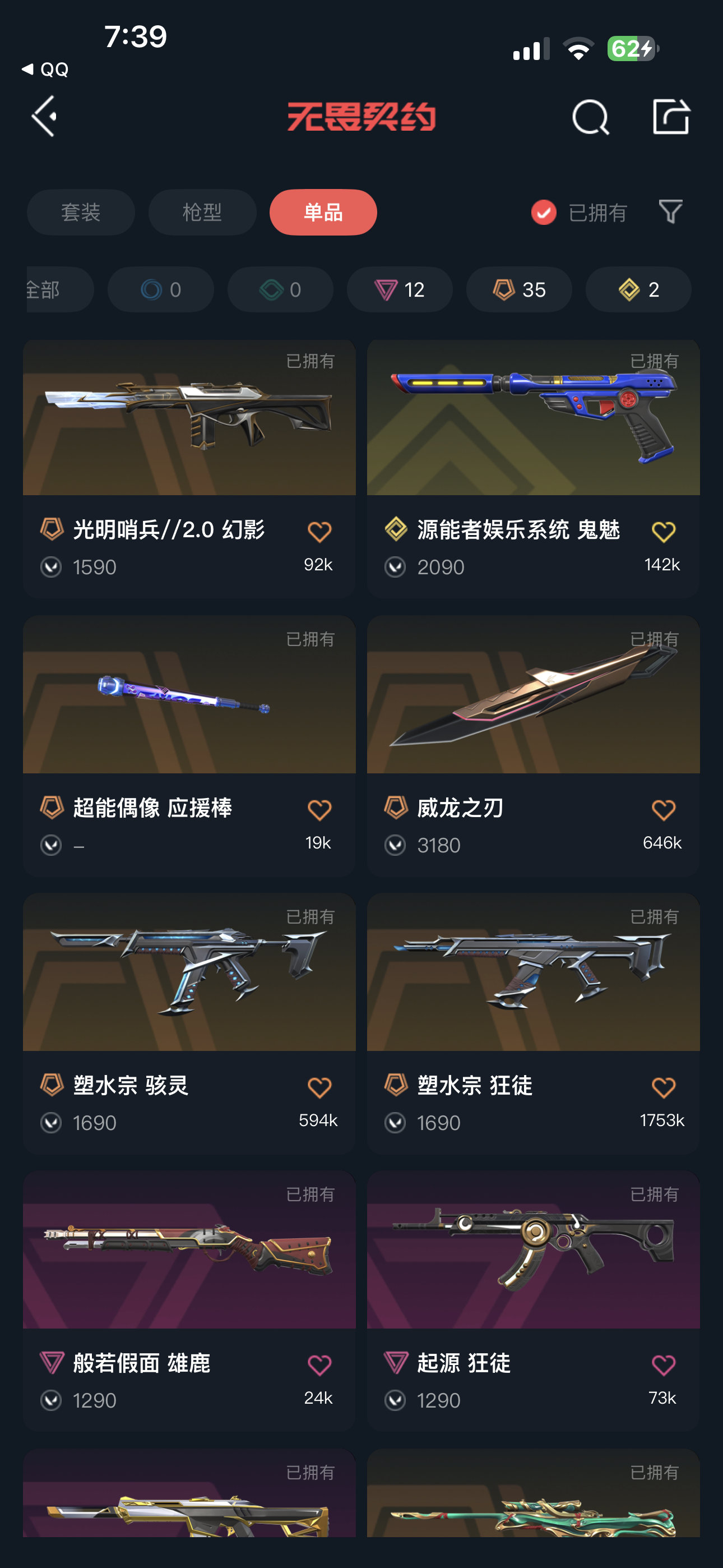Tap the share icon in header
This screenshot has height=1568, width=723.
point(670,116)
